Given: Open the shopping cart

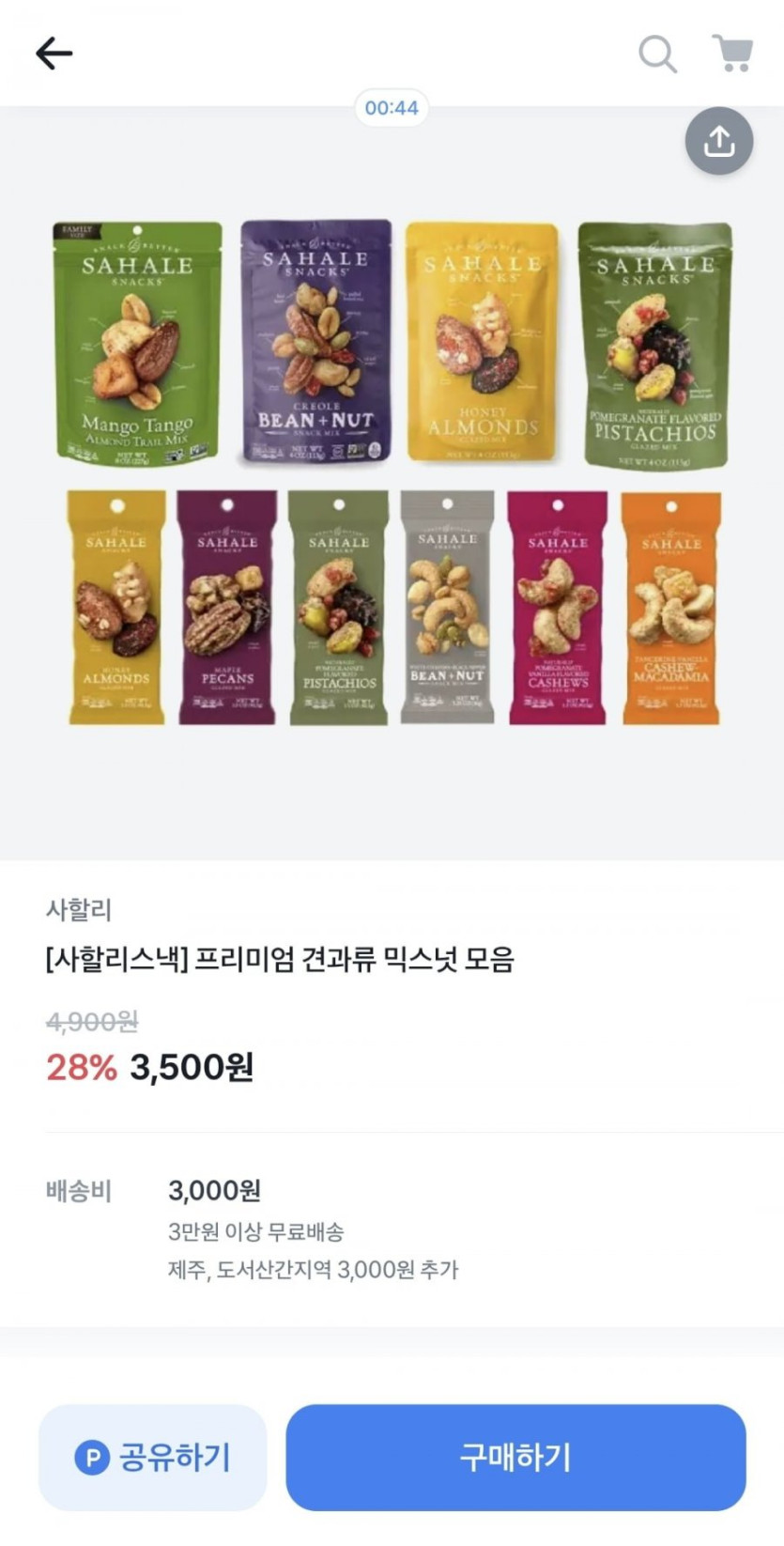Looking at the screenshot, I should [x=732, y=54].
